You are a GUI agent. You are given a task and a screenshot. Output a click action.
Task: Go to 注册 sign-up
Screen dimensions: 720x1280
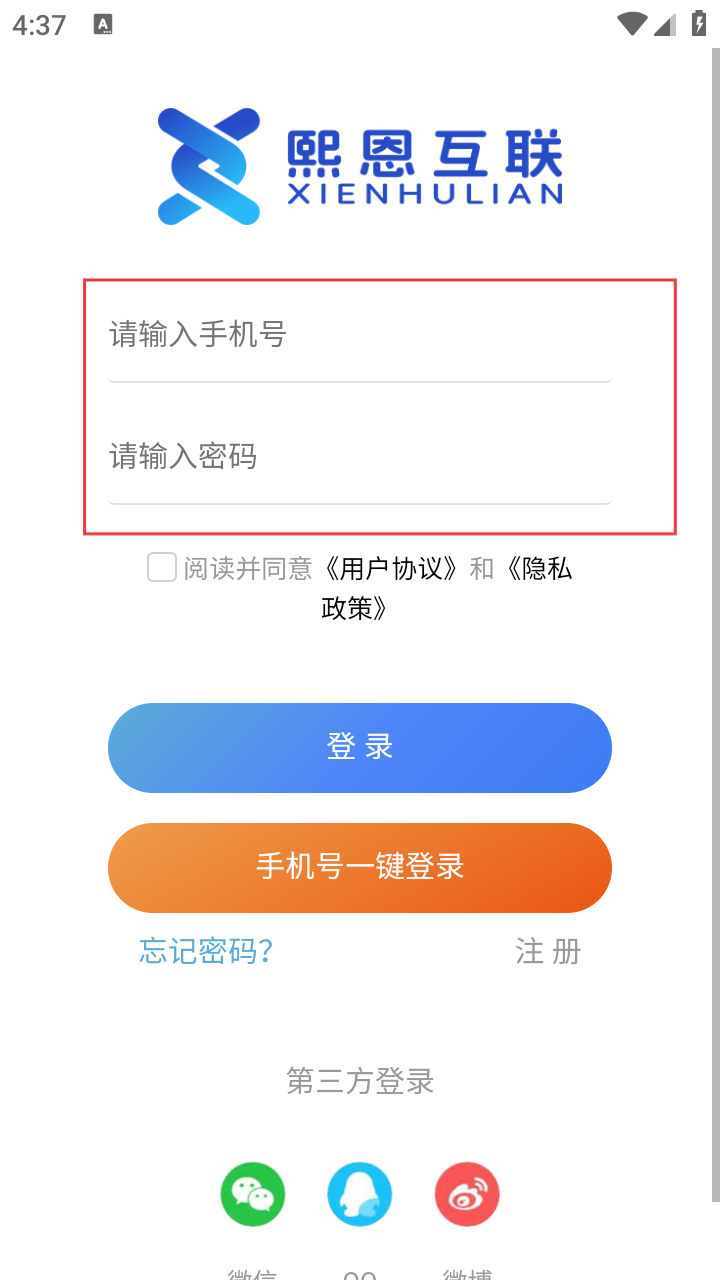tap(548, 951)
